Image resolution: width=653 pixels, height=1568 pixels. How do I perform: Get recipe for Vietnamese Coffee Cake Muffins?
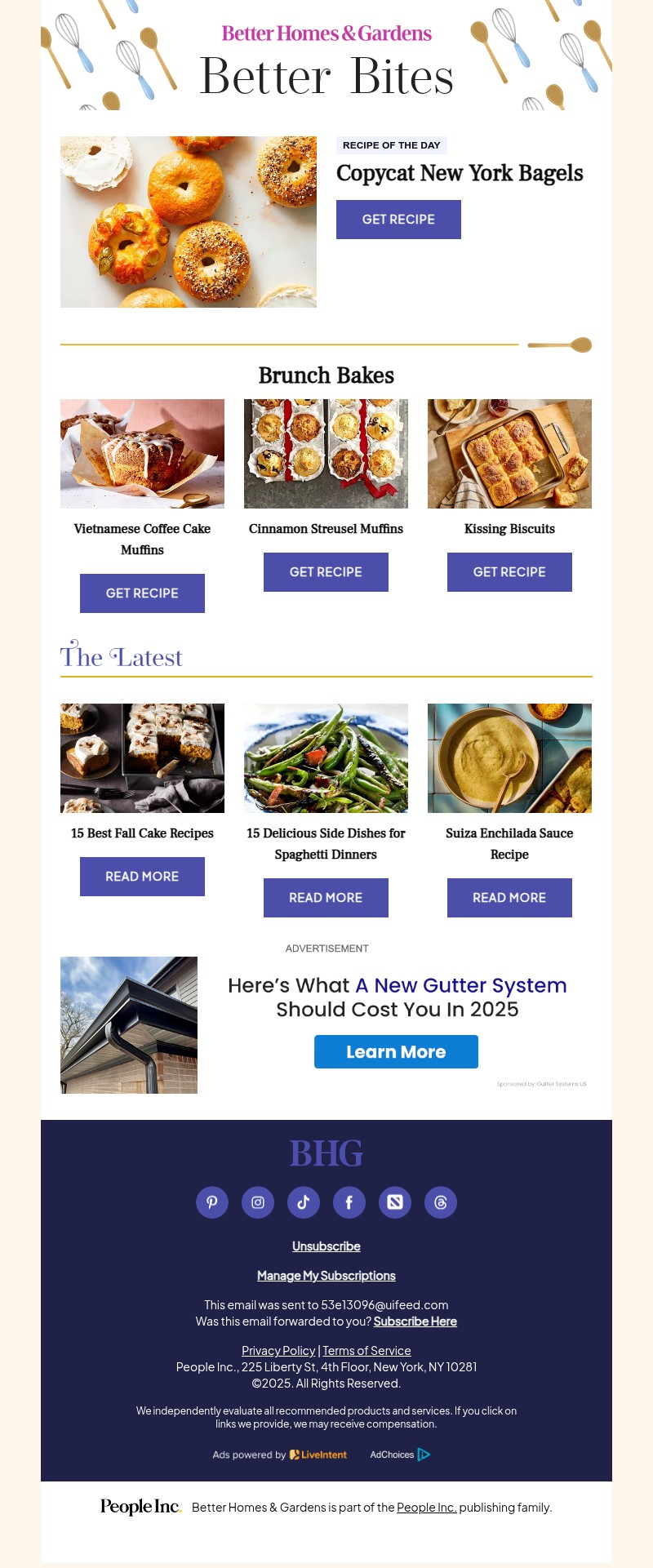142,593
